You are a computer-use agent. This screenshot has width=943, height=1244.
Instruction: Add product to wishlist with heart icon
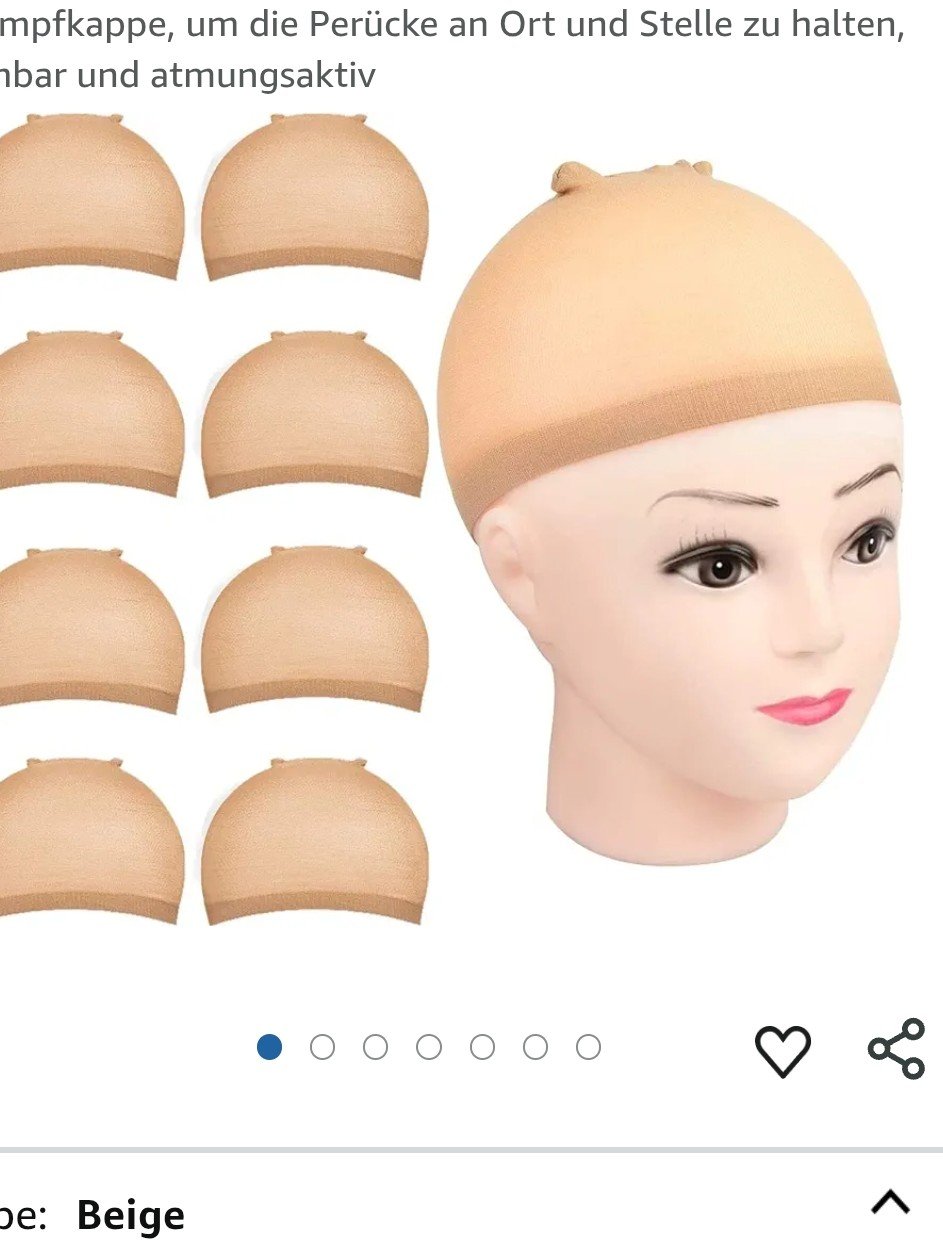782,1050
